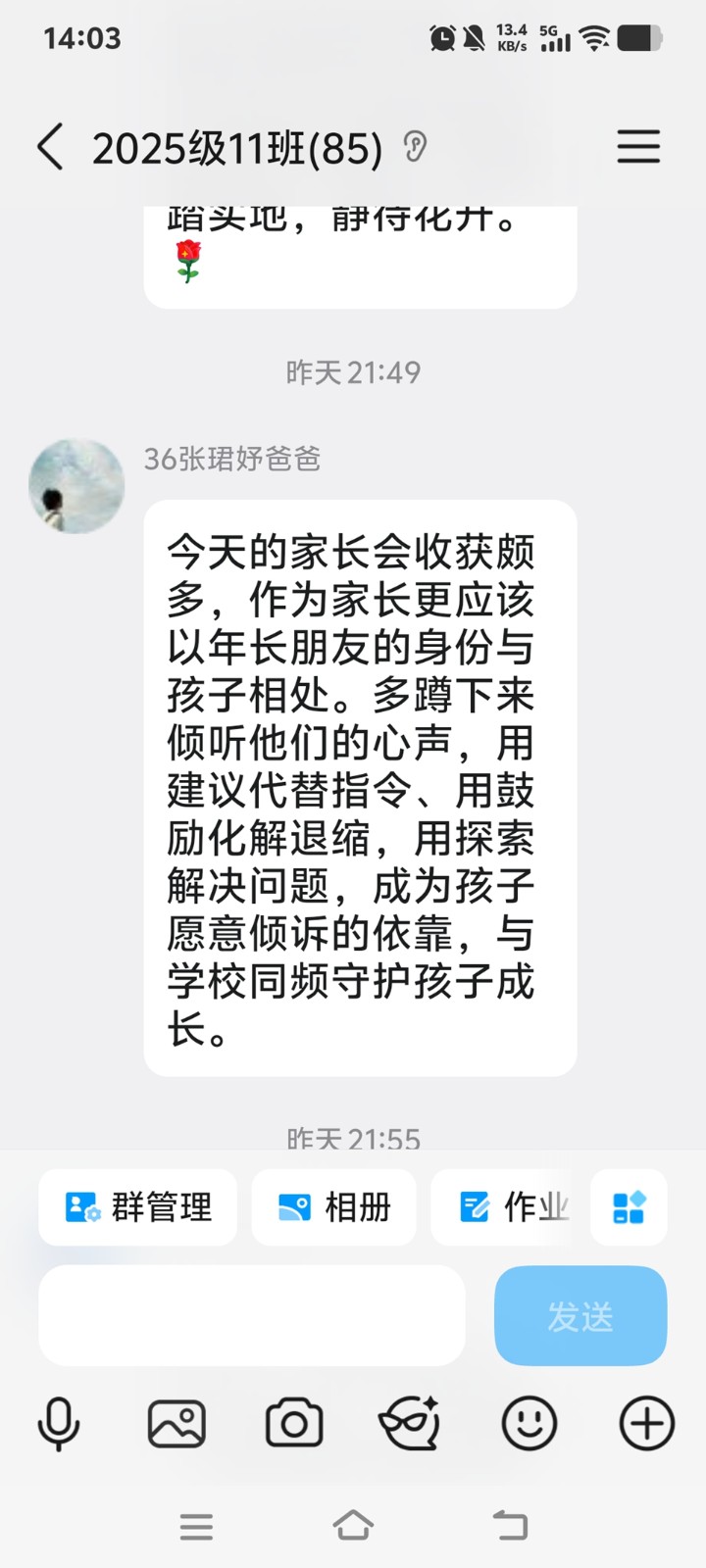Open 36张珺妤爸爸's profile avatar
The width and height of the screenshot is (706, 1568).
(76, 486)
